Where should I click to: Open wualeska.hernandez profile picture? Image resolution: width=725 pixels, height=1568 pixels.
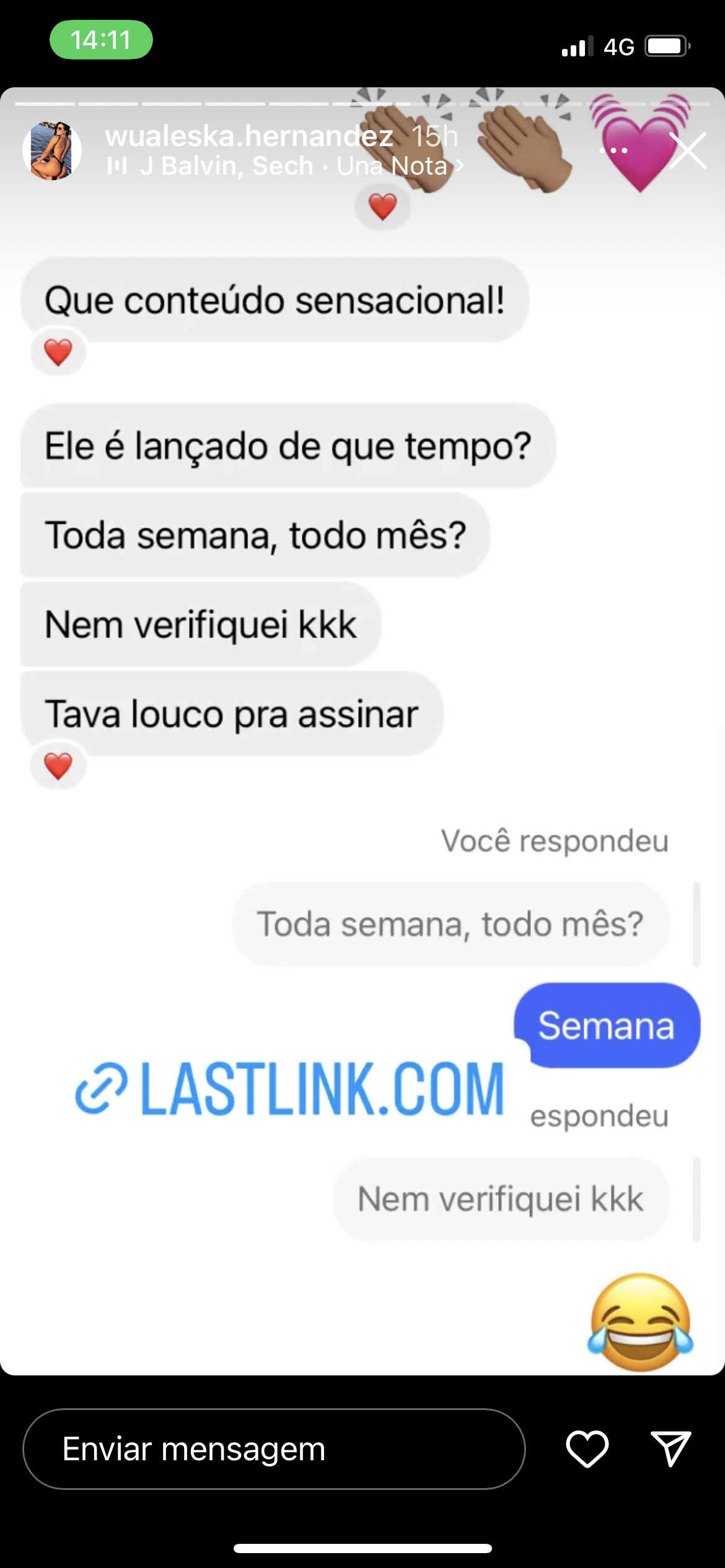(x=52, y=150)
